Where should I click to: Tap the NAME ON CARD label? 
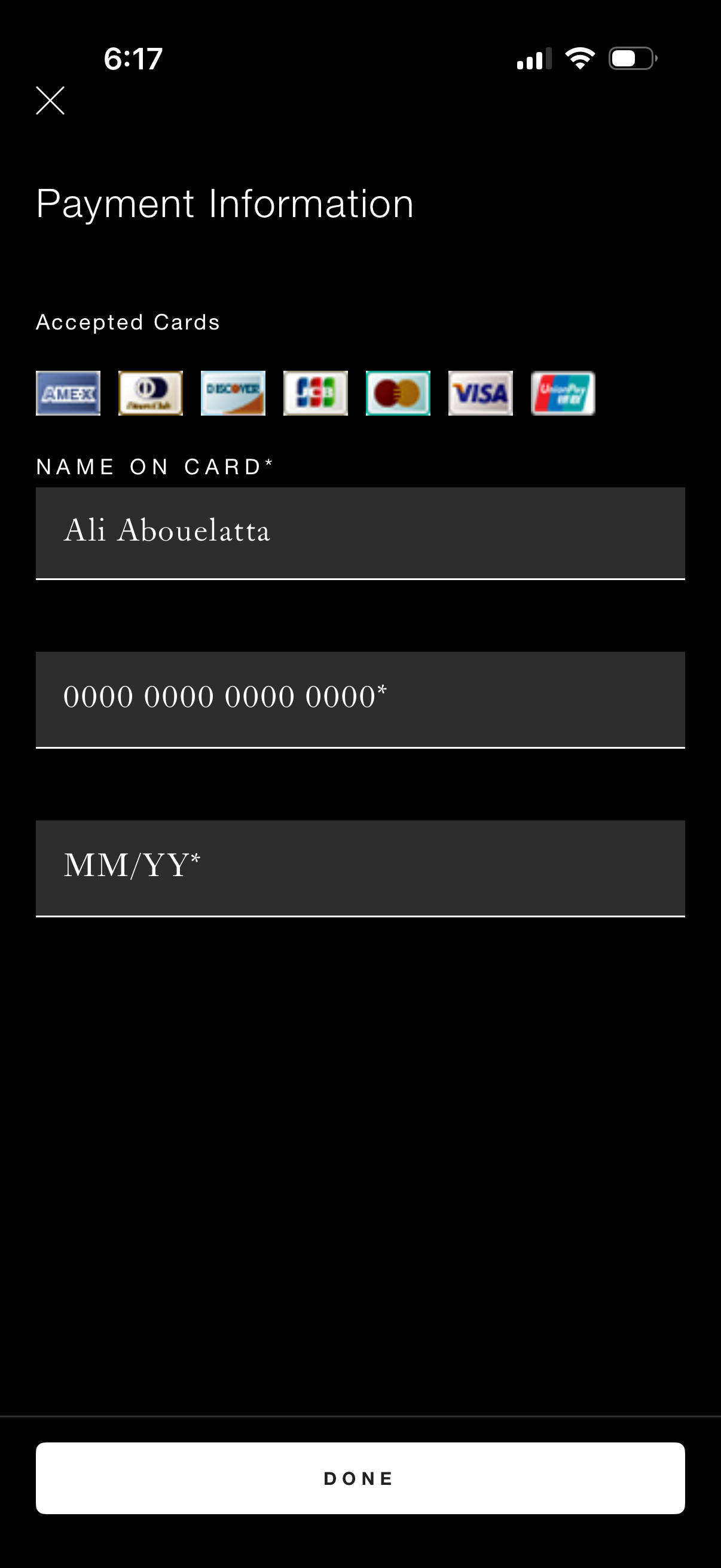155,466
